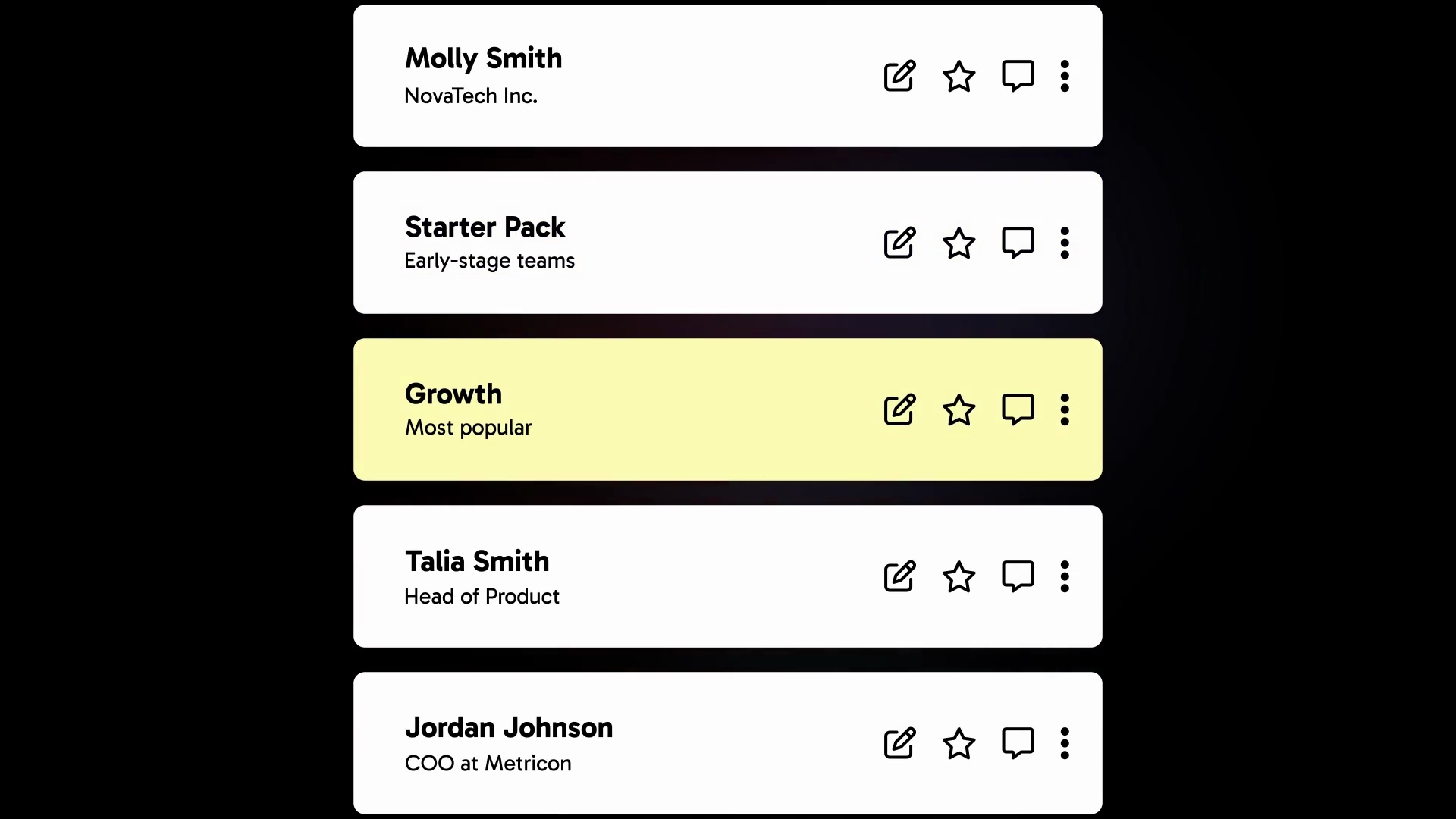1456x819 pixels.
Task: Star the Molly Smith card
Action: pos(959,76)
